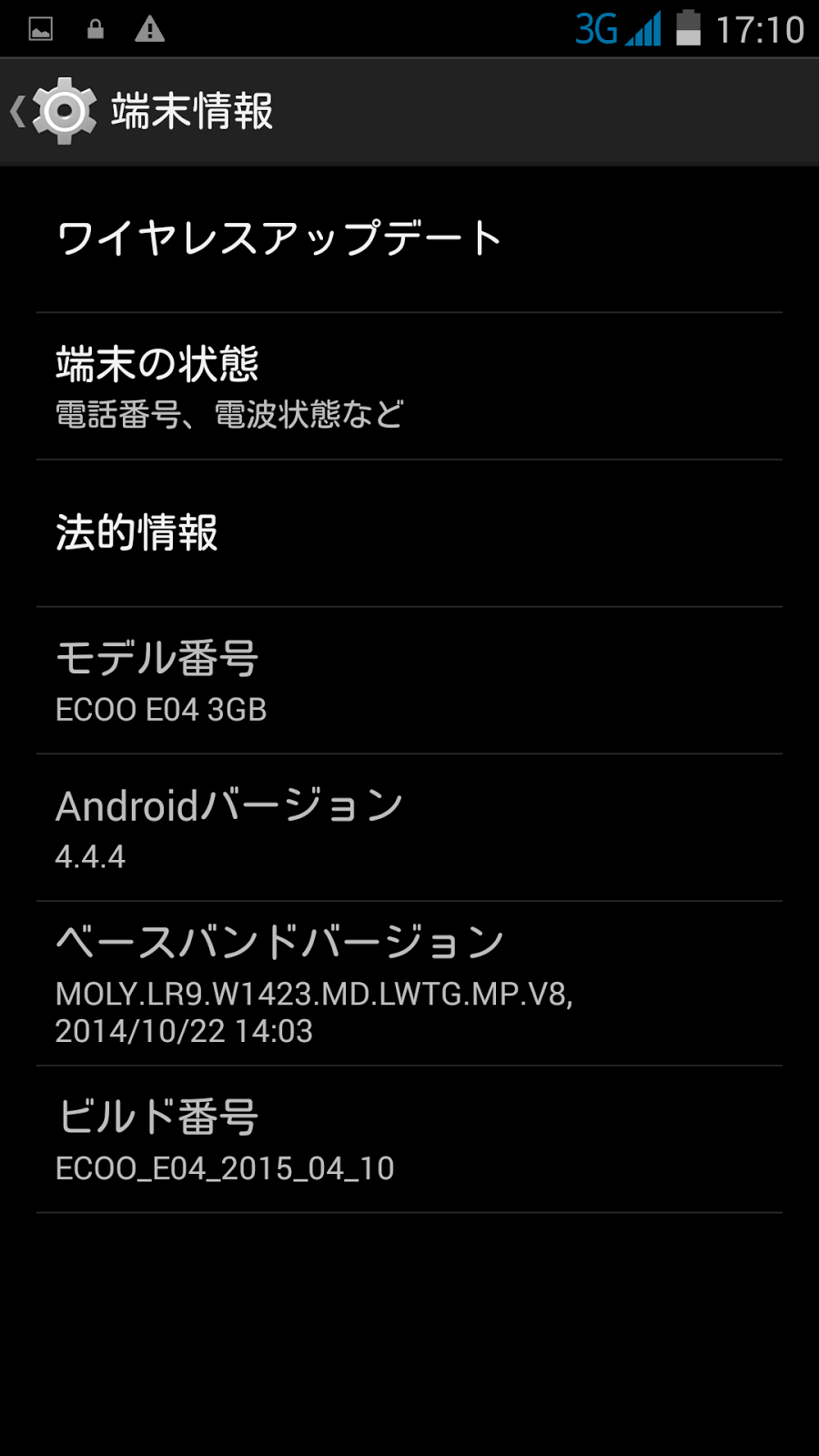Screen dimensions: 819x1456
Task: Open ワイヤレスアップデート
Action: point(409,239)
